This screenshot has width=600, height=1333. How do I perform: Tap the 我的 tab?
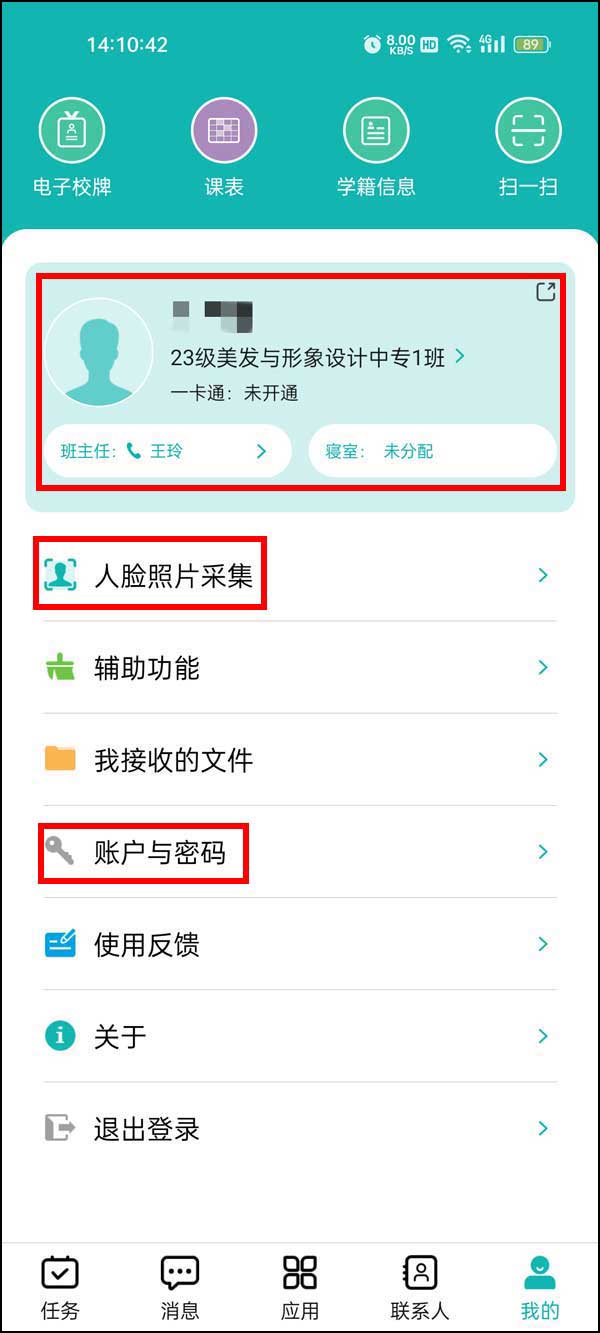[540, 1287]
